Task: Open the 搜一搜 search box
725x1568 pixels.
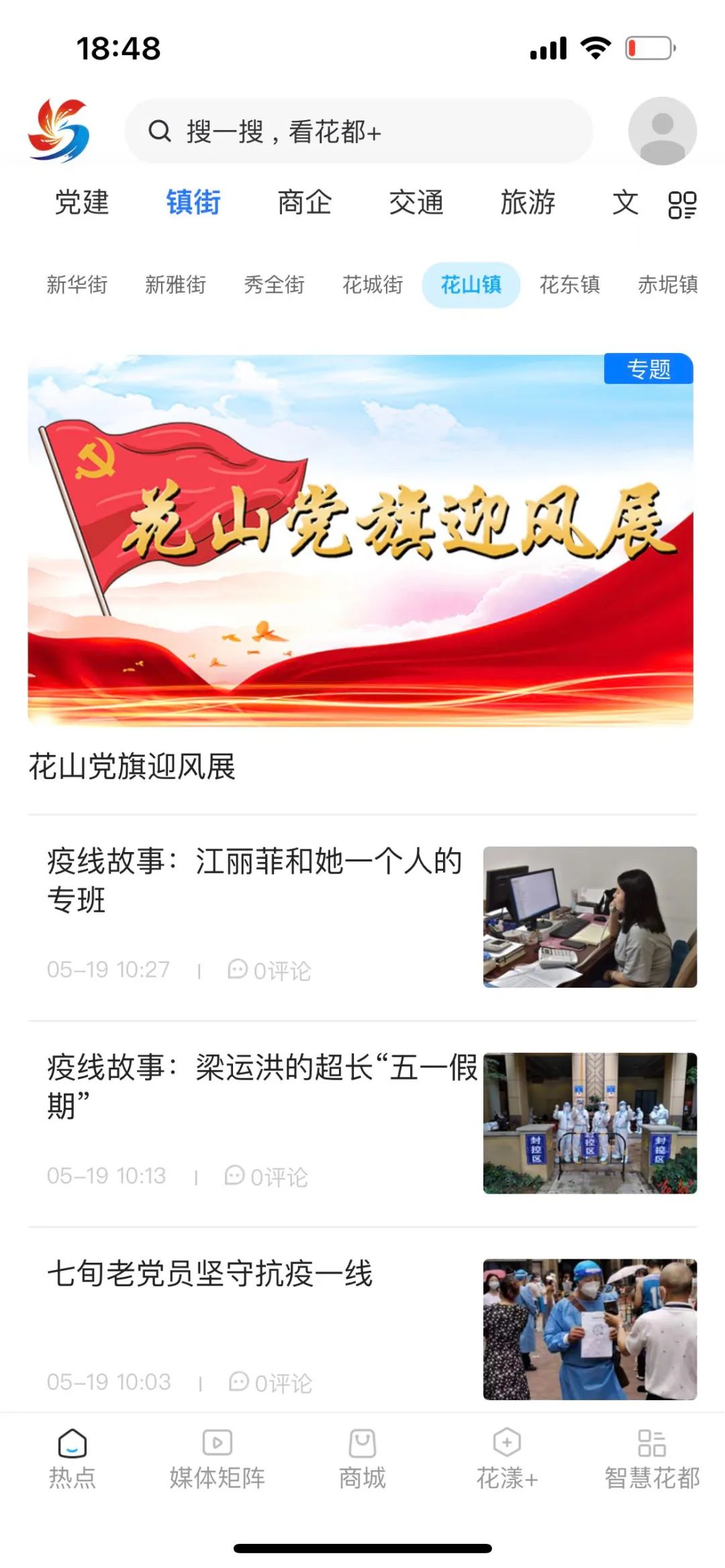Action: point(358,132)
